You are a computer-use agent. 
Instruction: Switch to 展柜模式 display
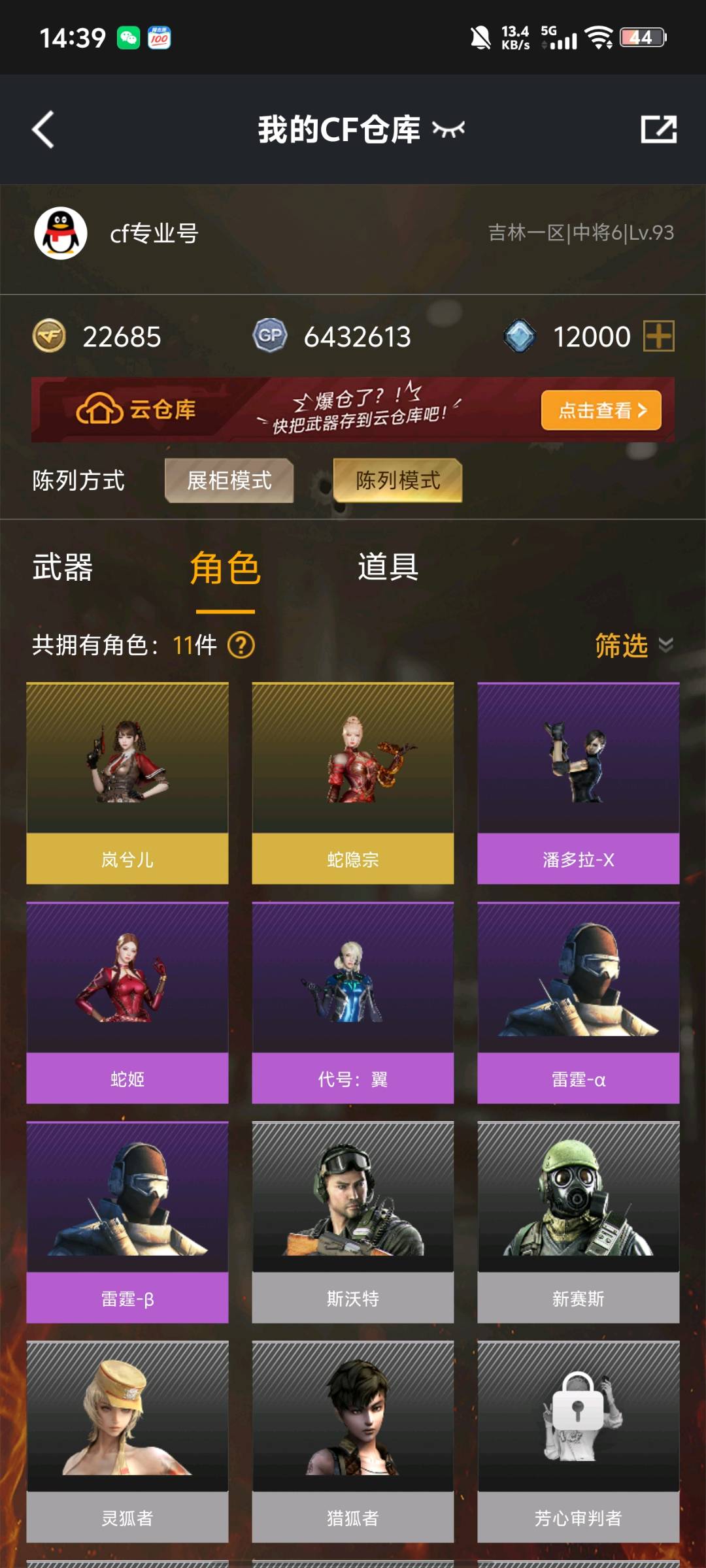(x=229, y=481)
